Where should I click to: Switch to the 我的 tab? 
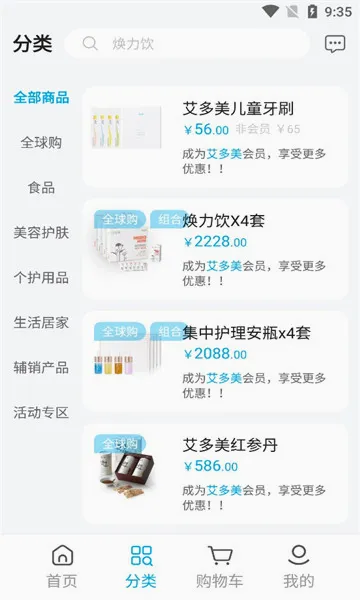[298, 567]
